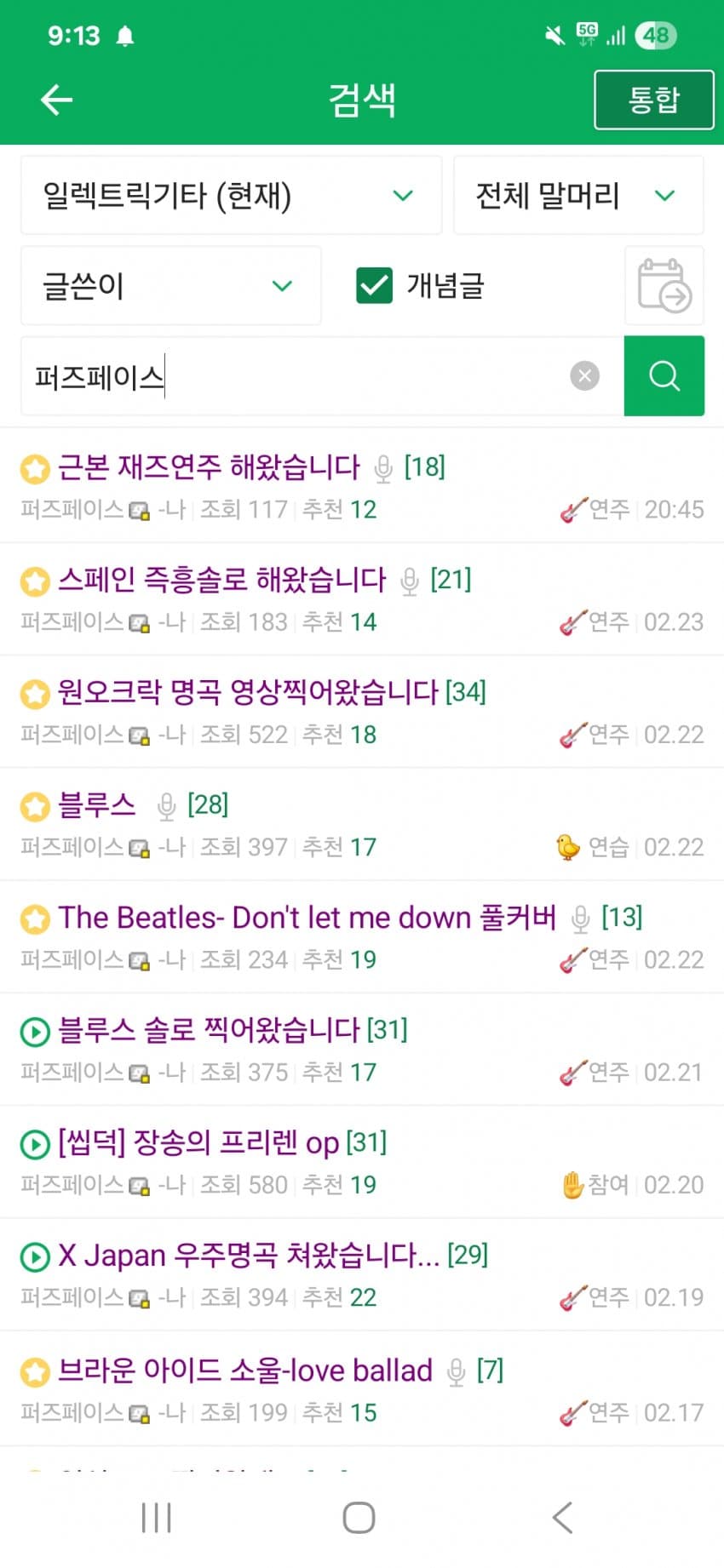The width and height of the screenshot is (724, 1568).
Task: Expand the 일렉트릭기타 (현재) gallery dropdown
Action: [231, 196]
